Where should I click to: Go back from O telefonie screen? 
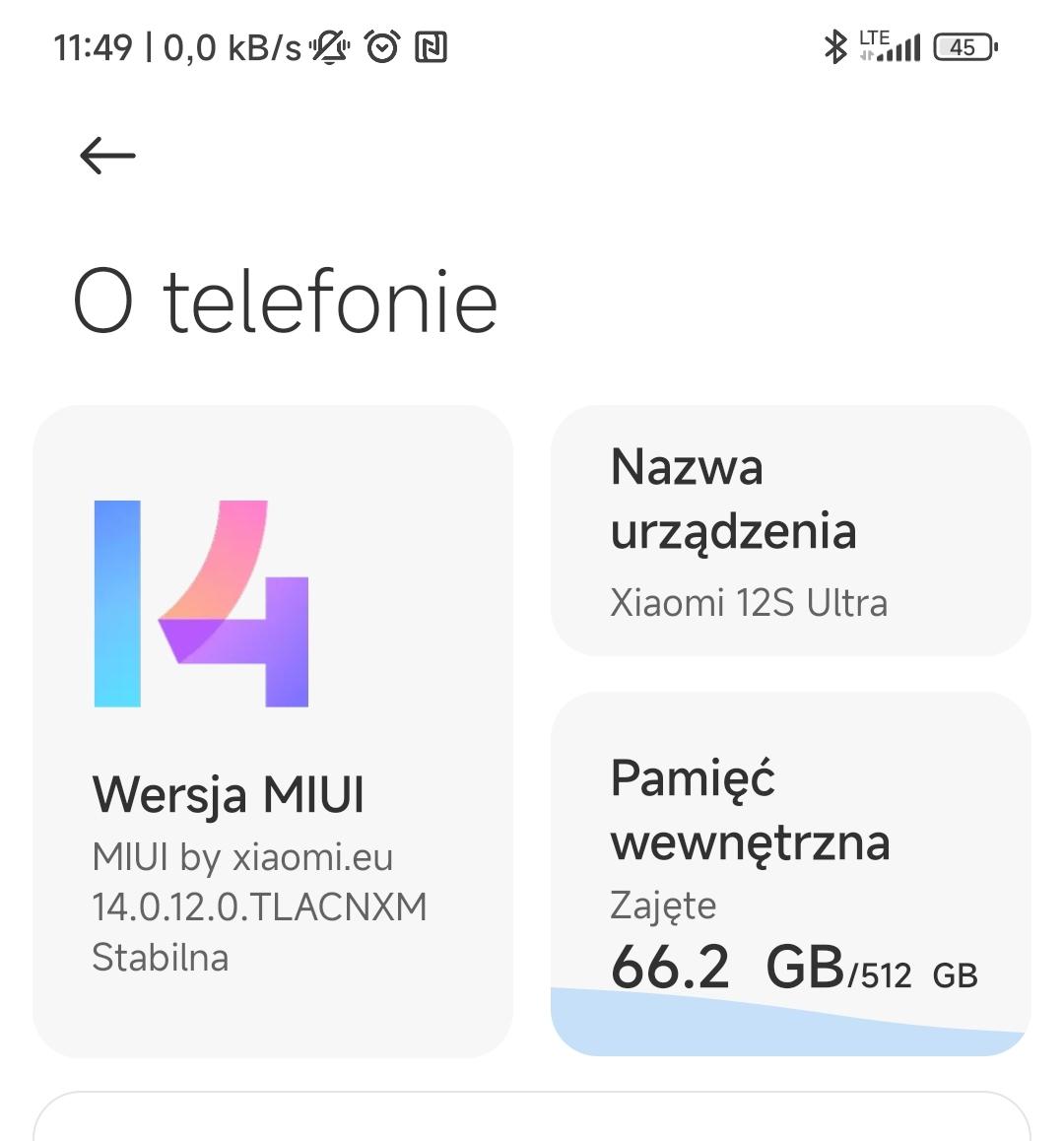pos(107,156)
